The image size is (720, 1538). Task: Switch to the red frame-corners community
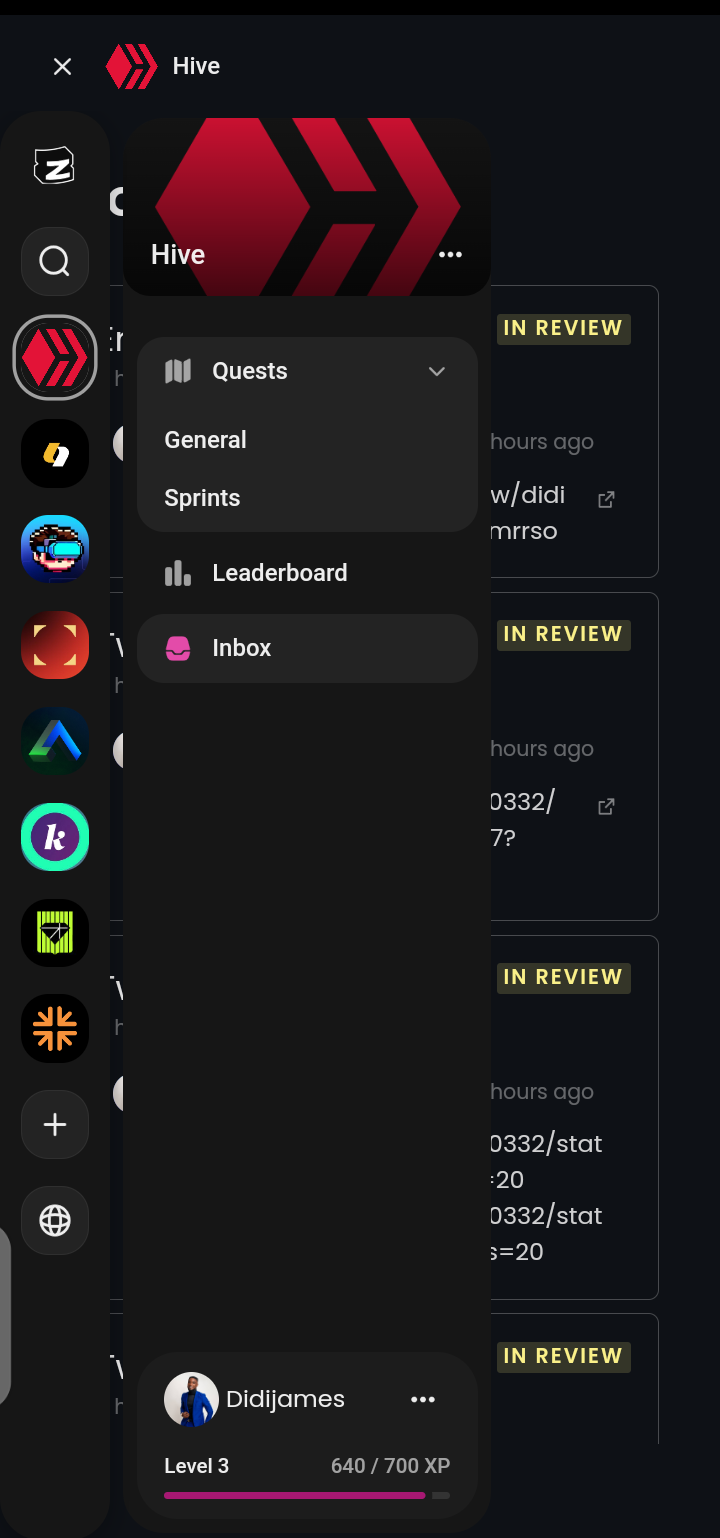pyautogui.click(x=55, y=645)
